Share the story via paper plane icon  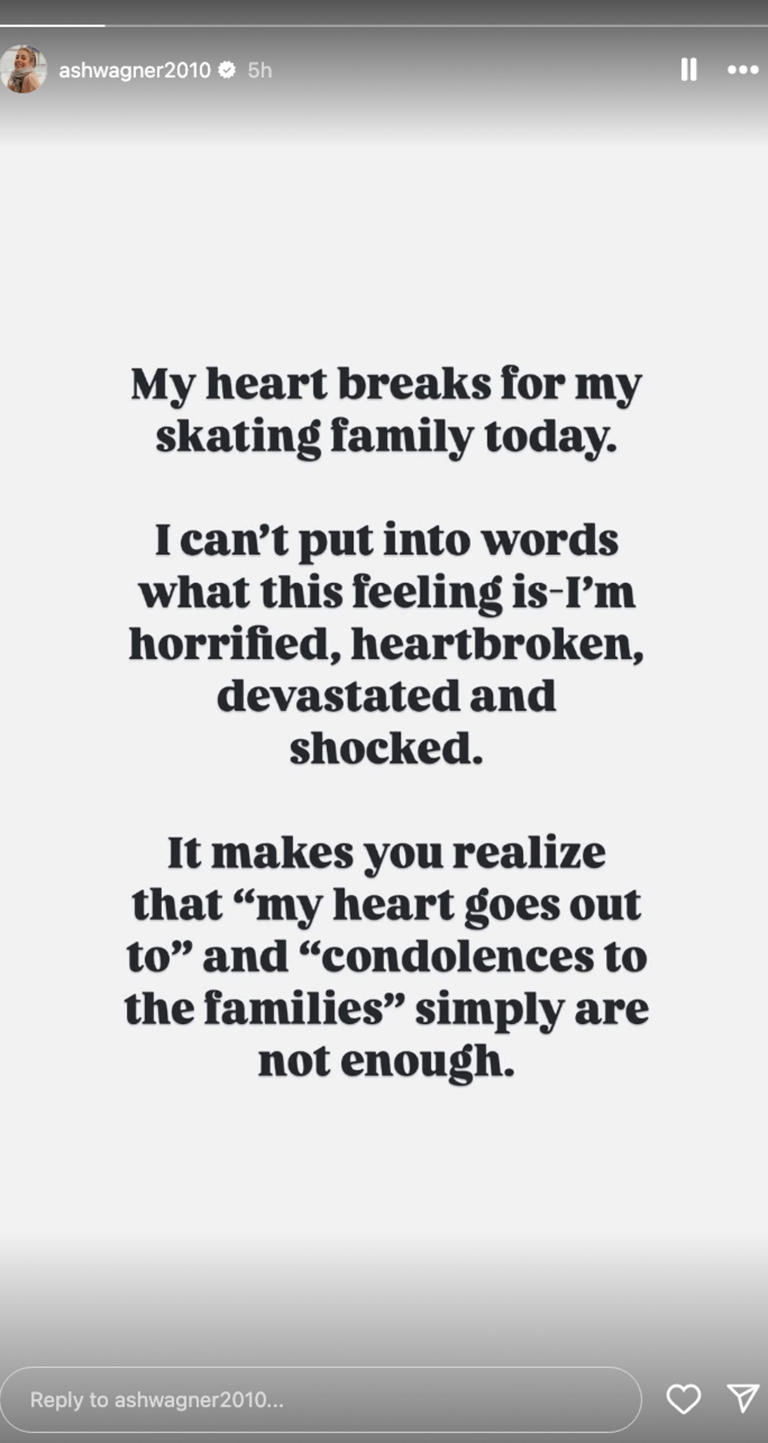click(x=742, y=1398)
